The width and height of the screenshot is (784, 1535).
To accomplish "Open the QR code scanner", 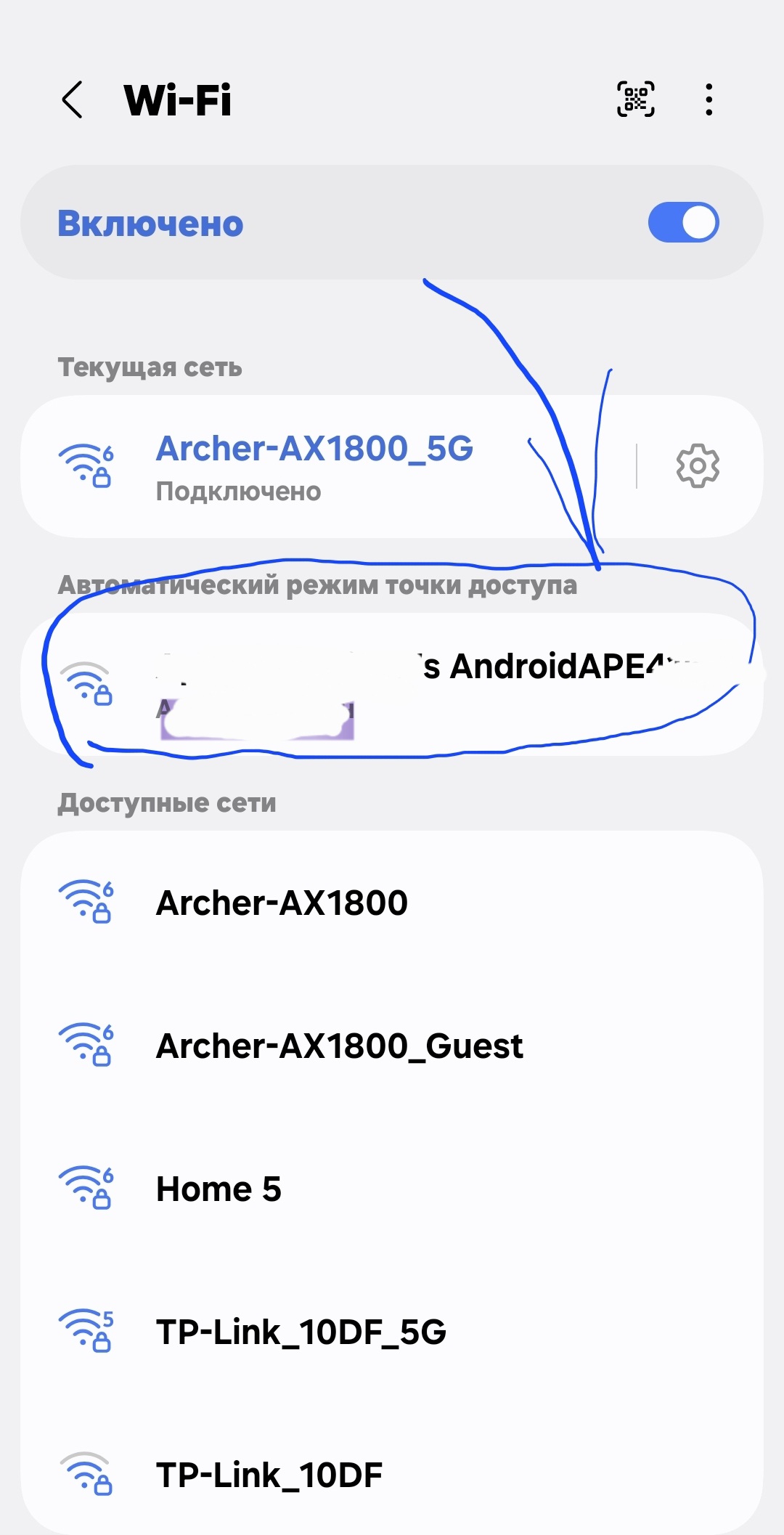I will tap(635, 99).
